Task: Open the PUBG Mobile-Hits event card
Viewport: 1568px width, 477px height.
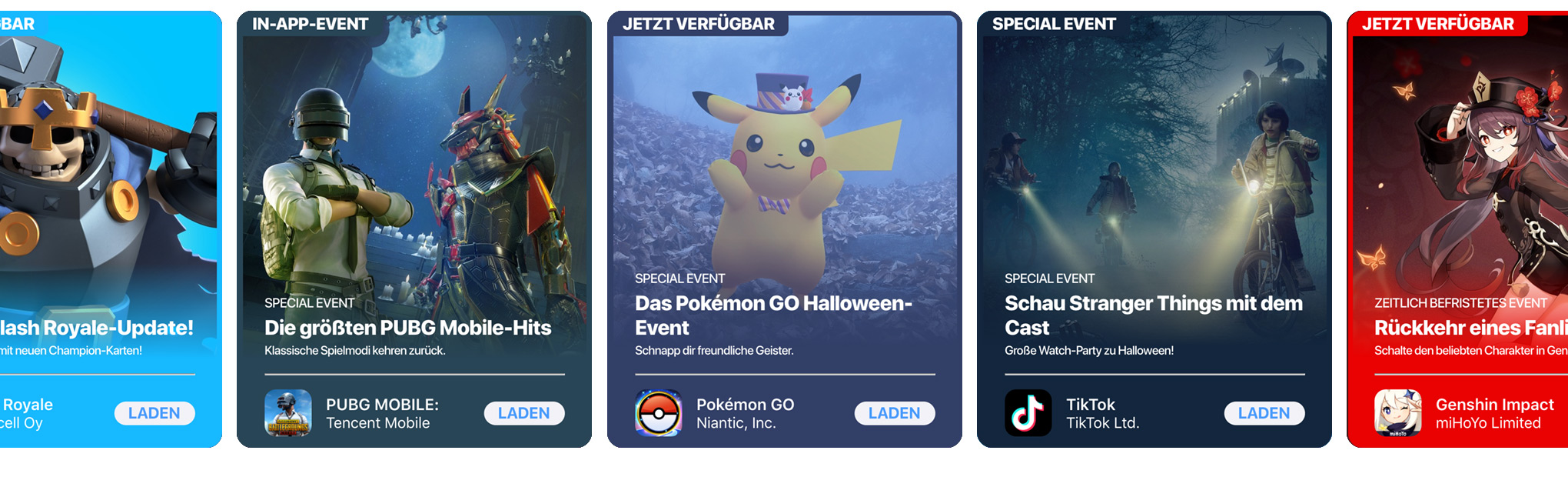Action: coord(414,192)
